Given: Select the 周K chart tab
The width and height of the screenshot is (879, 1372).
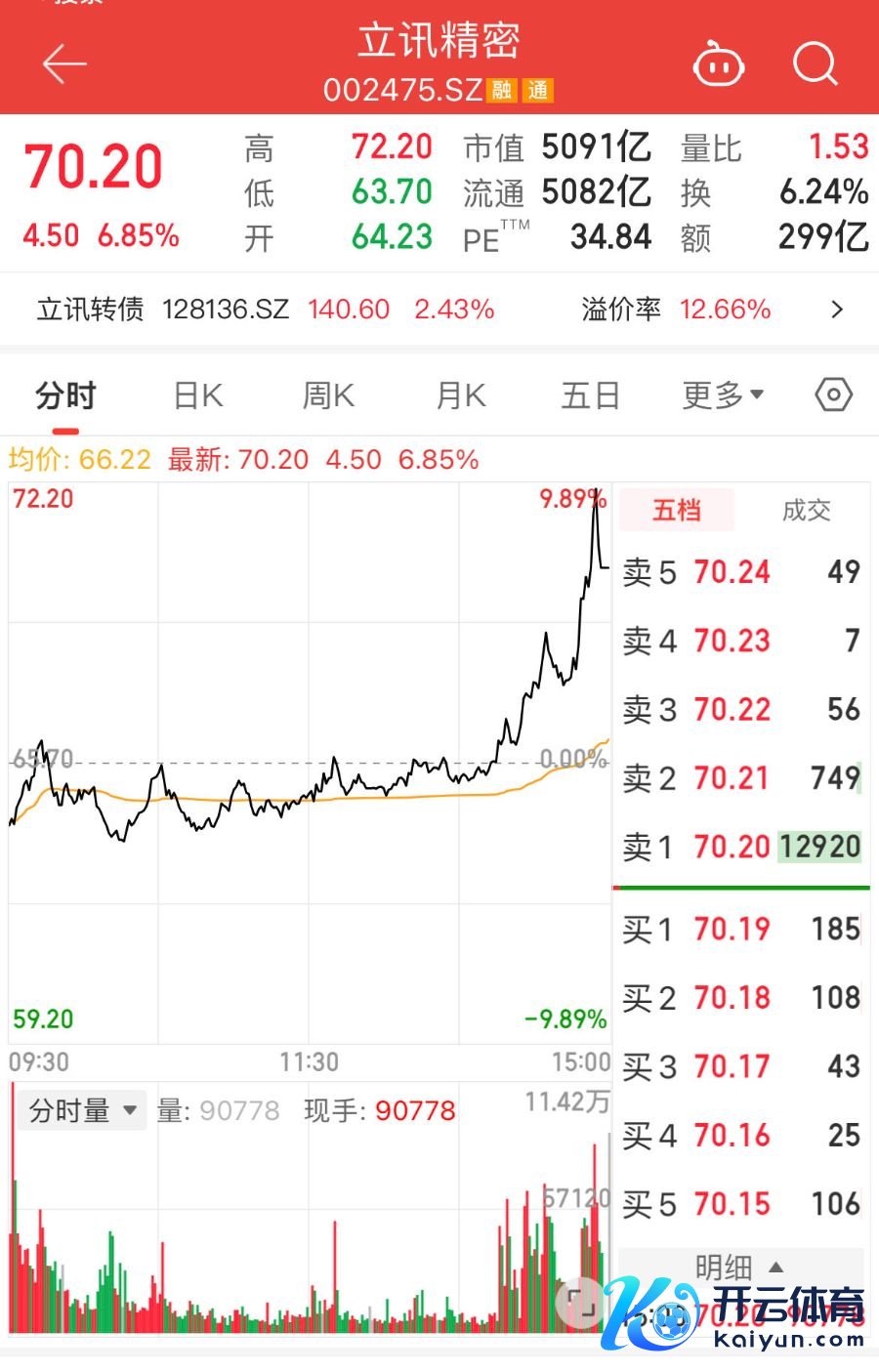Looking at the screenshot, I should 328,395.
